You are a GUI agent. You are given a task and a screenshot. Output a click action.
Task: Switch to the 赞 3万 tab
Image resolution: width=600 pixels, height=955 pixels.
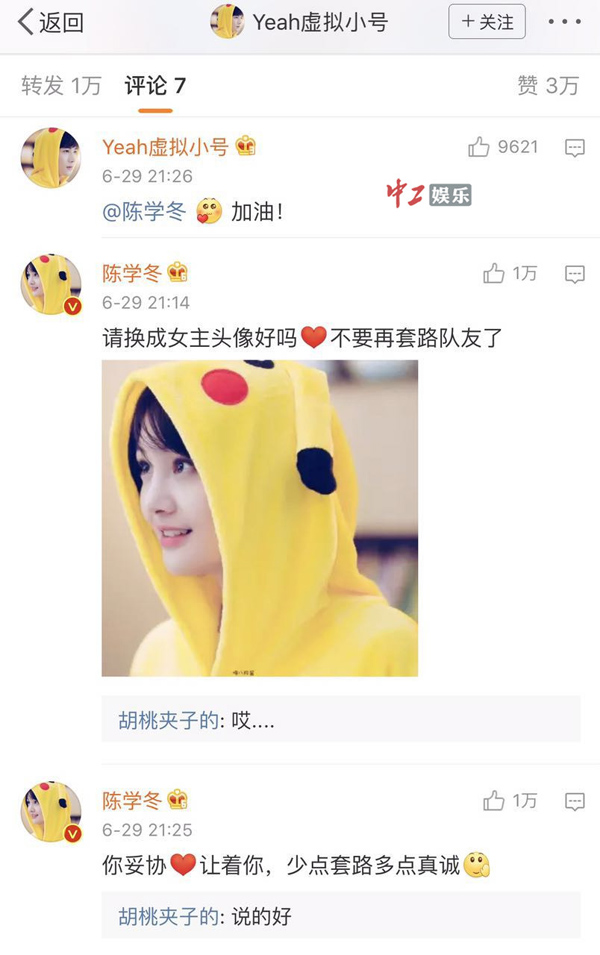(x=547, y=86)
